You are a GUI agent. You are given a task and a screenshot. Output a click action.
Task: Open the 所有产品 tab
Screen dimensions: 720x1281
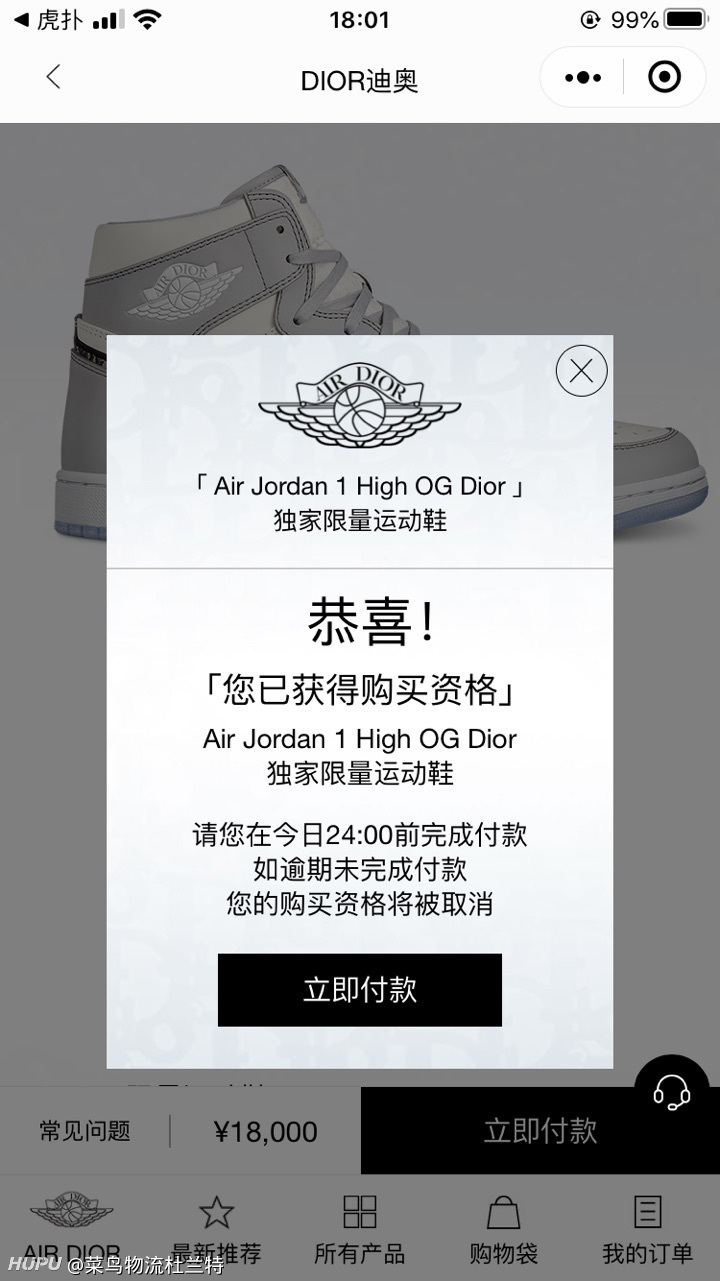359,1227
